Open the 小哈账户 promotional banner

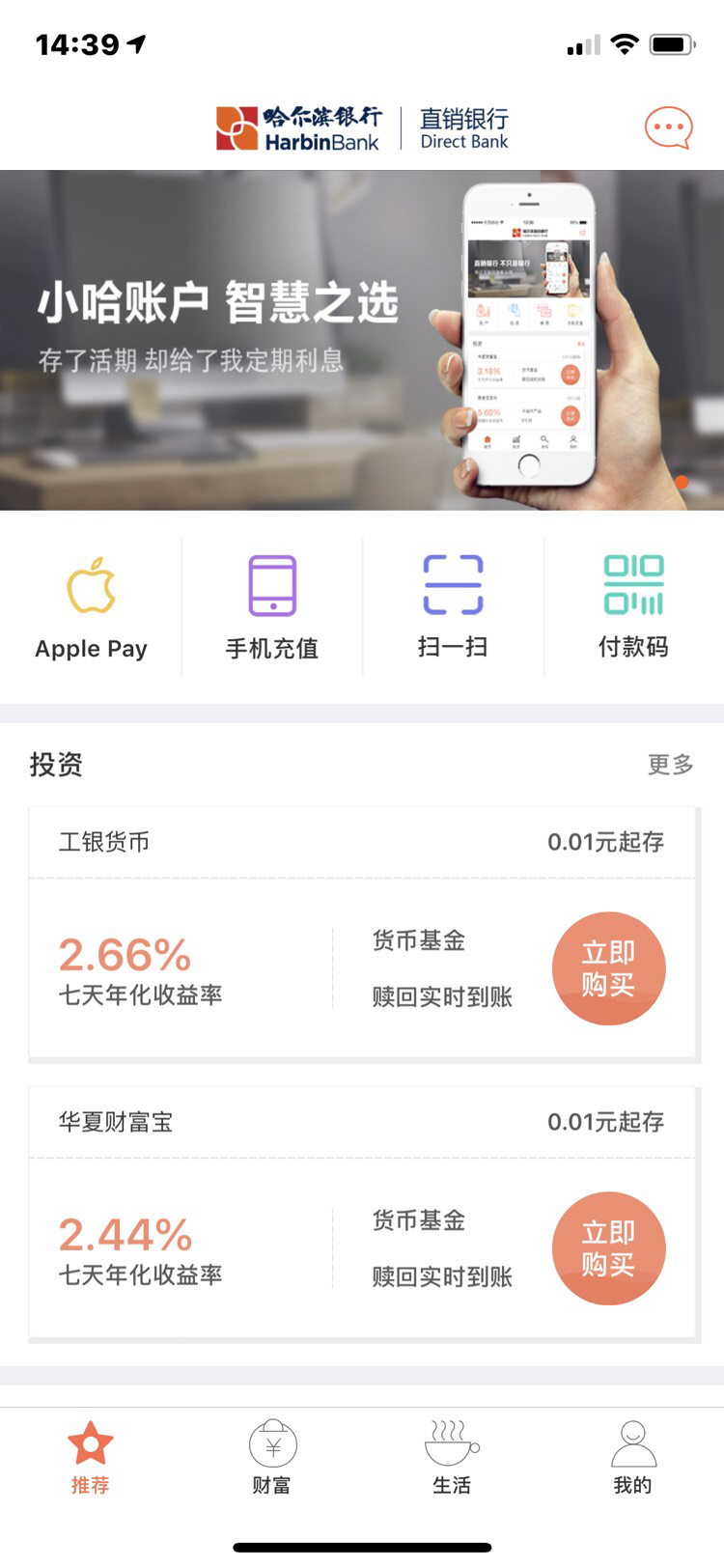click(361, 340)
